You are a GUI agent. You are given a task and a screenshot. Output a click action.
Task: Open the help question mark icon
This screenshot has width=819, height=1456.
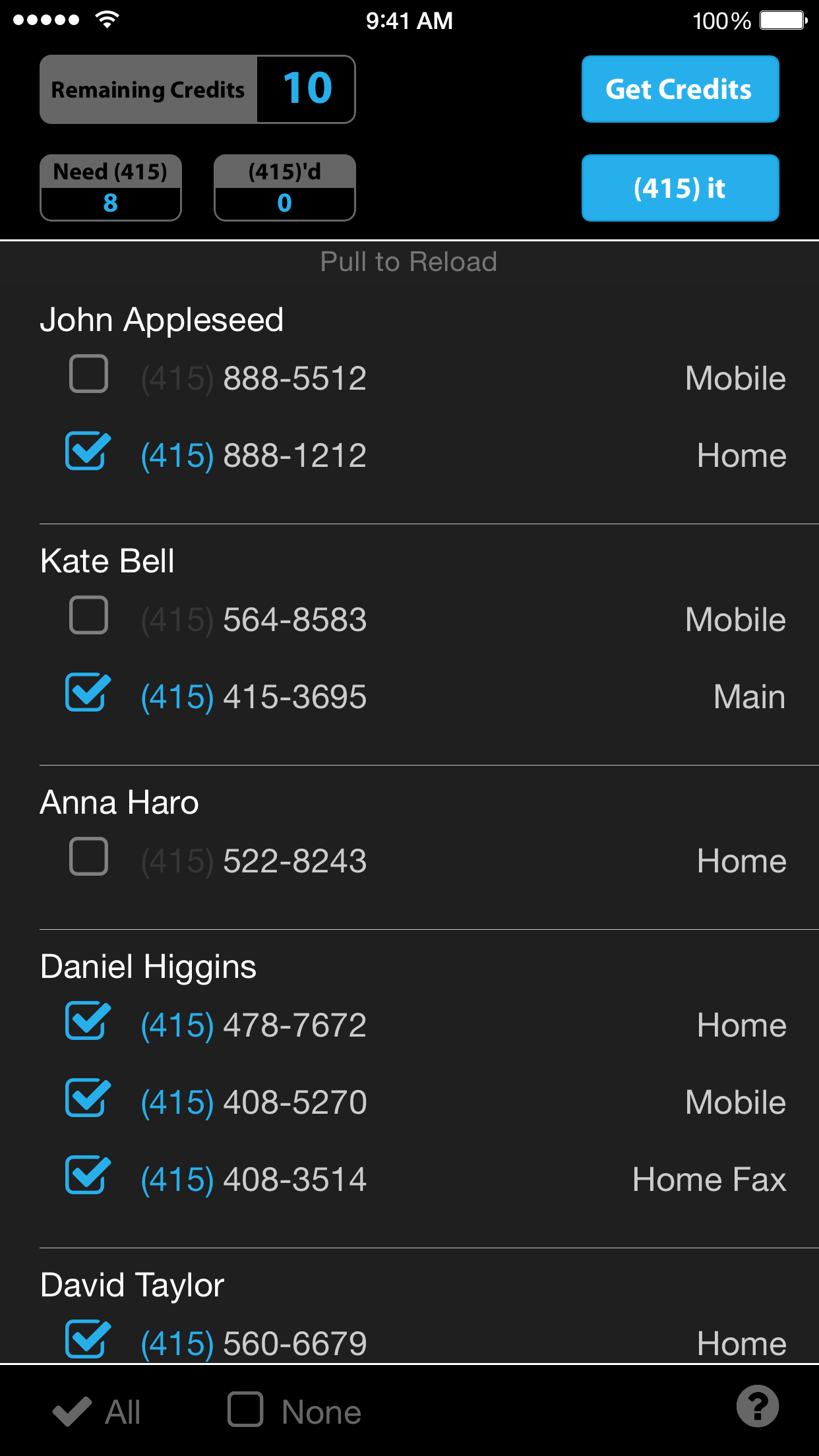pyautogui.click(x=757, y=1407)
